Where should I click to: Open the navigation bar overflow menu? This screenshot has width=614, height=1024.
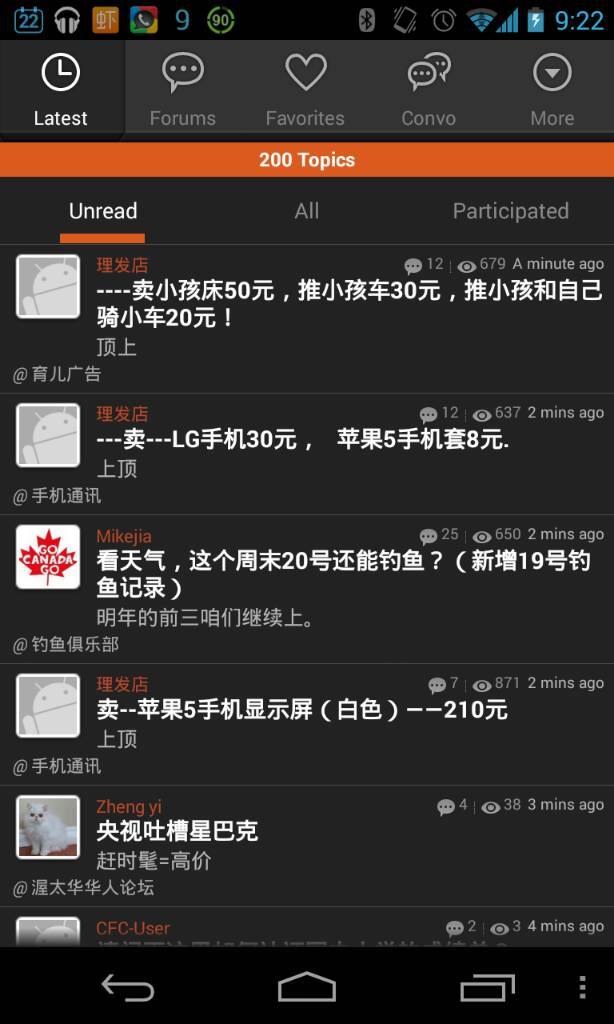582,988
